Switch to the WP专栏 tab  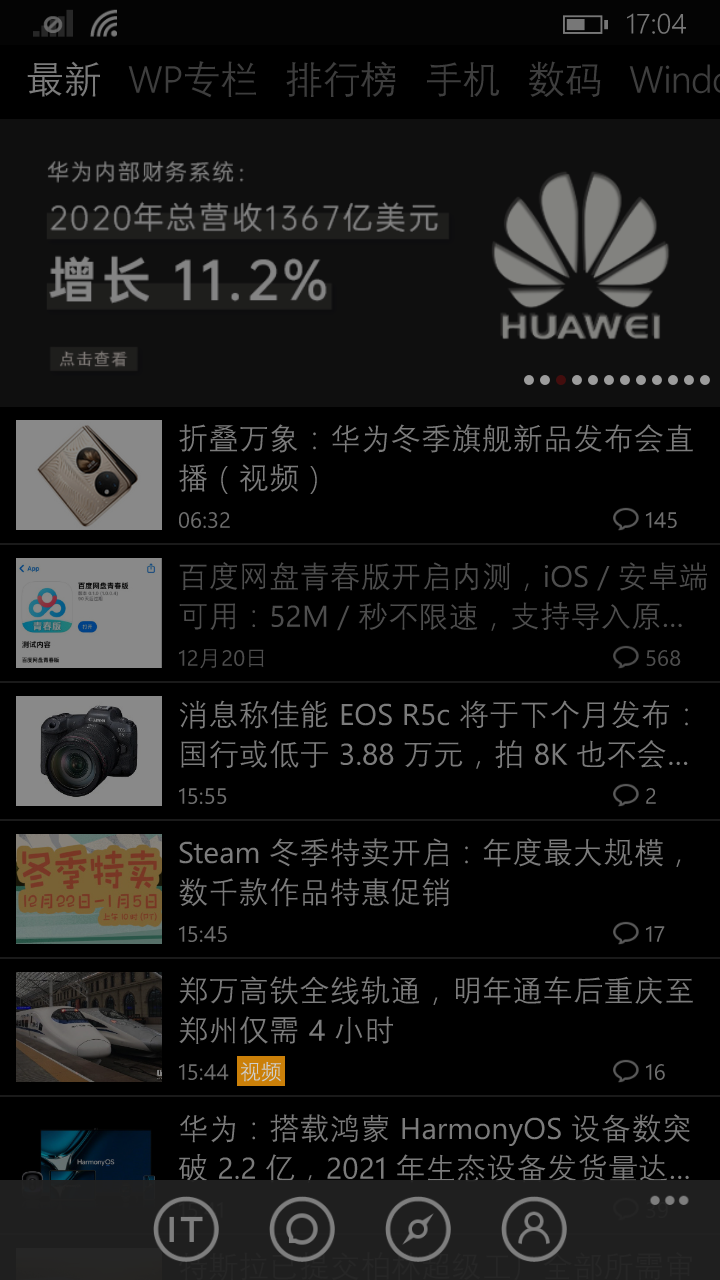coord(192,80)
